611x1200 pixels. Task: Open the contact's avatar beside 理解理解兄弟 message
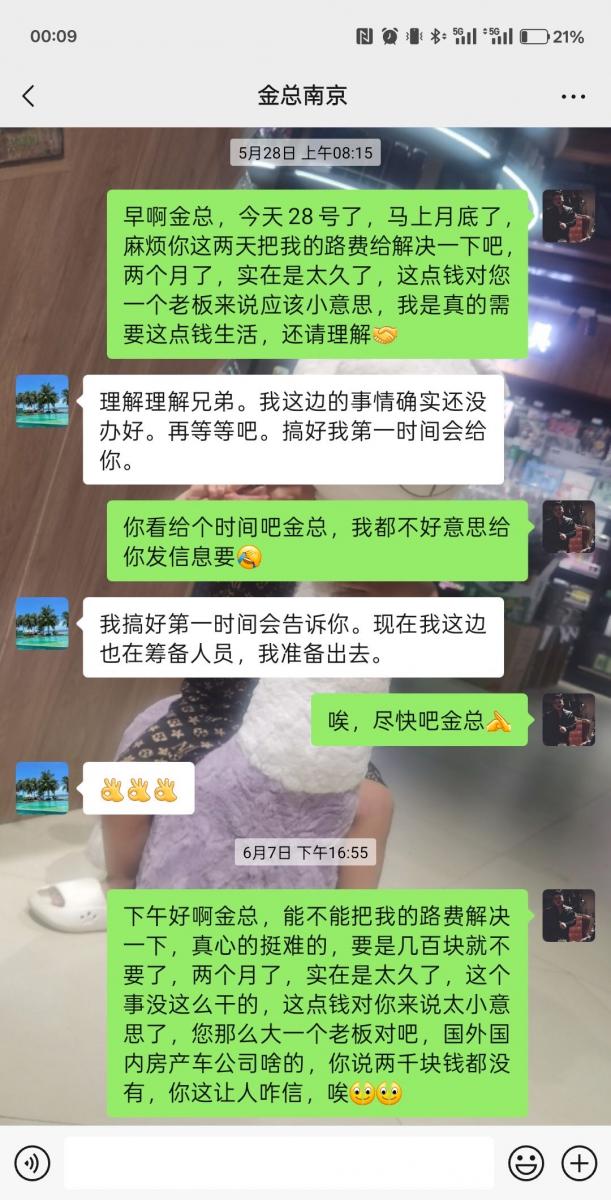tap(42, 401)
